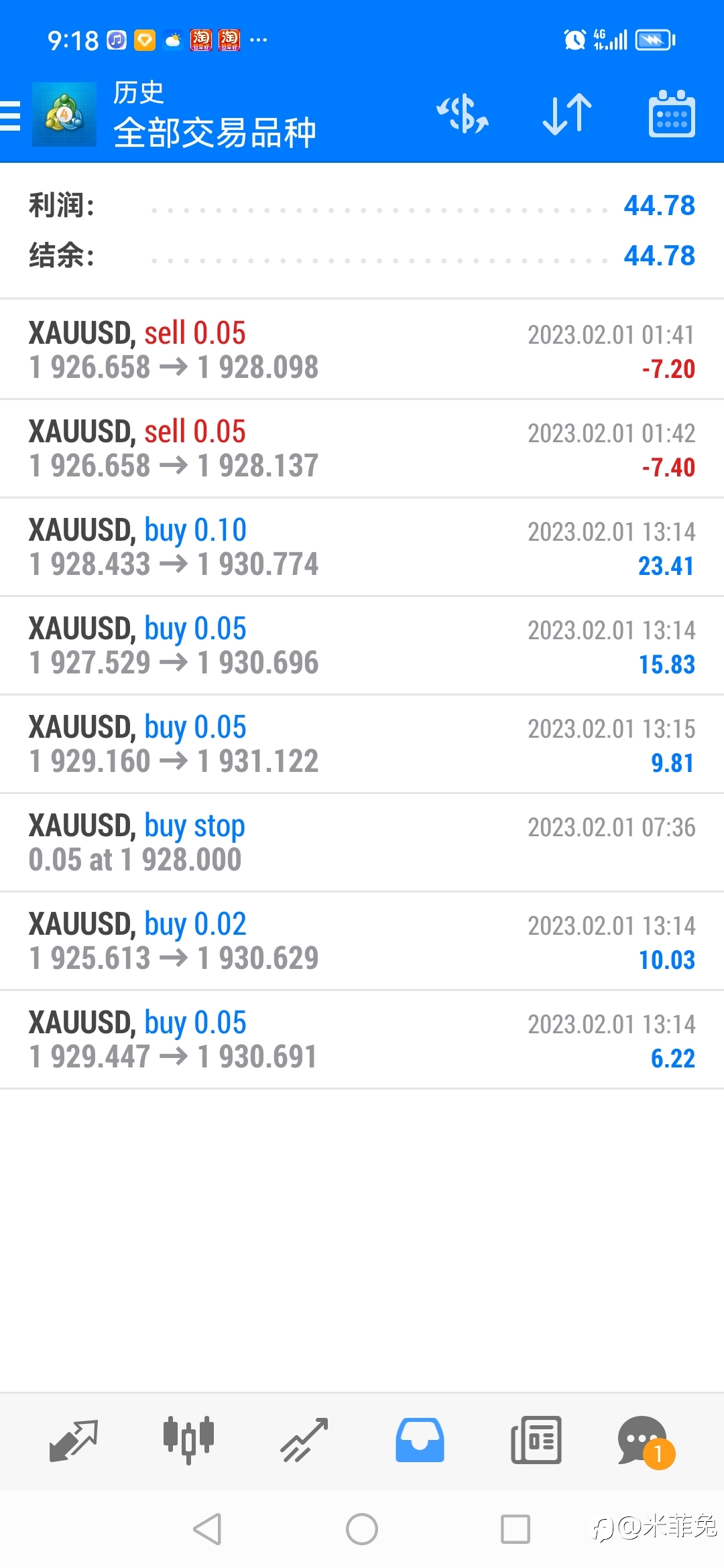The width and height of the screenshot is (724, 1568).
Task: Tap the sort arrows icon
Action: 567,114
